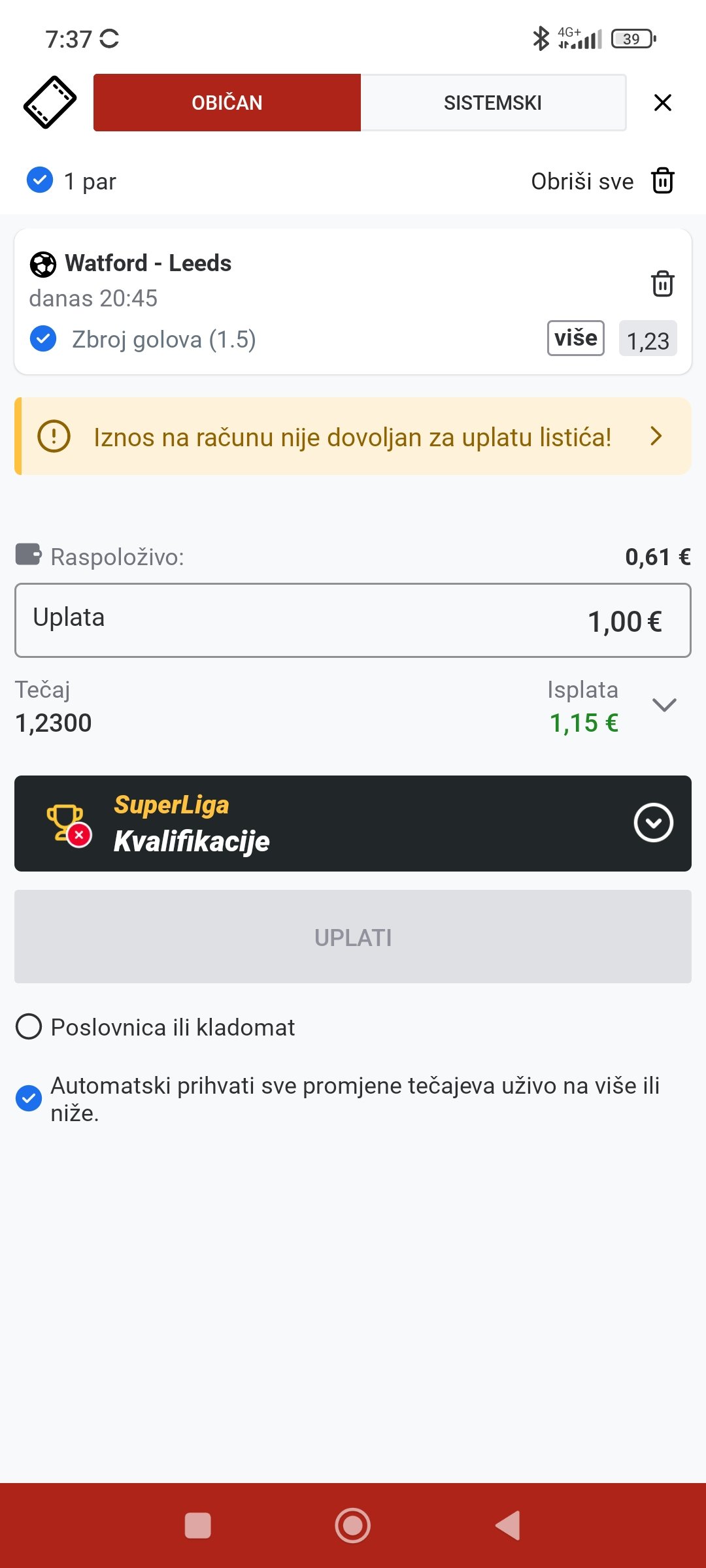Tap the ticket icon at top left
706x1568 pixels.
tap(50, 103)
